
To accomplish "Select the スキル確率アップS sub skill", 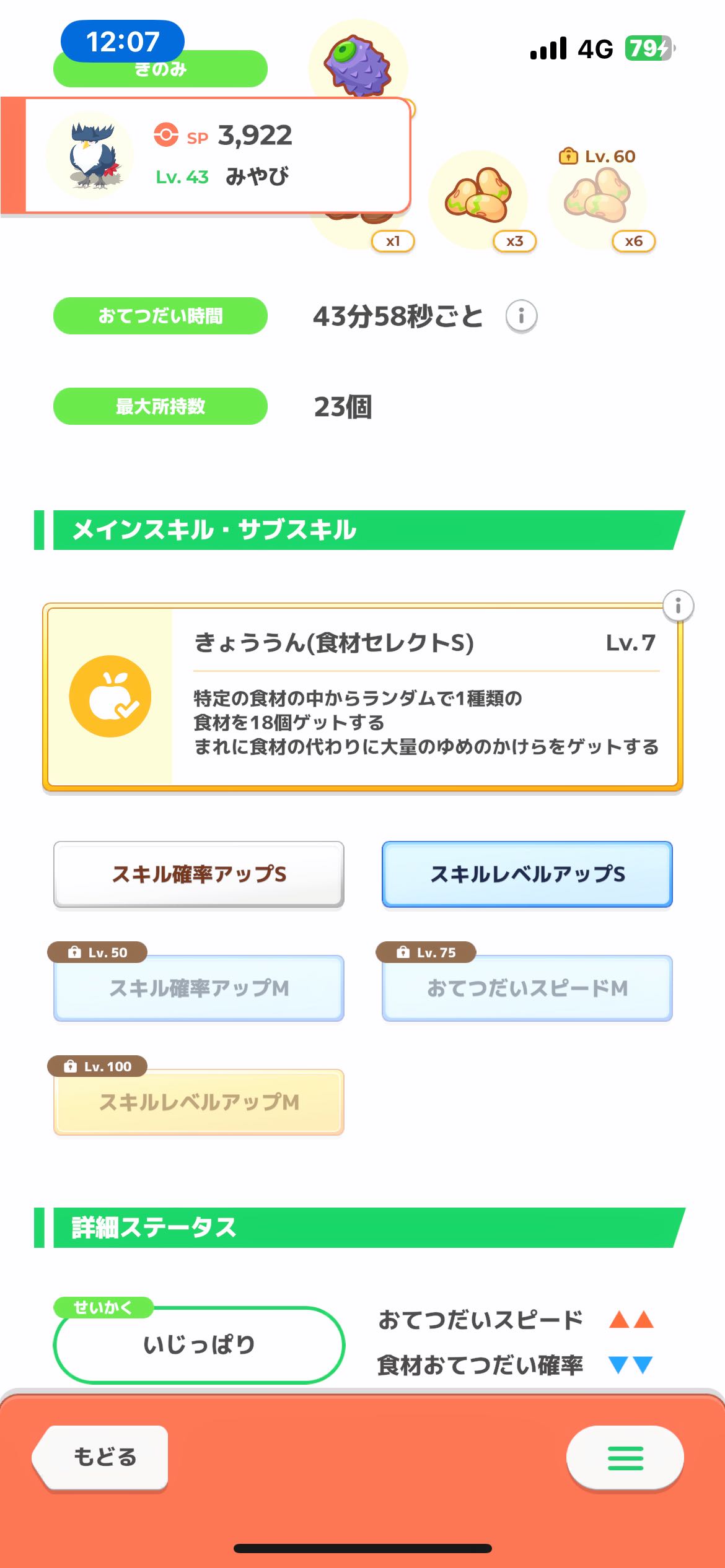I will (199, 874).
